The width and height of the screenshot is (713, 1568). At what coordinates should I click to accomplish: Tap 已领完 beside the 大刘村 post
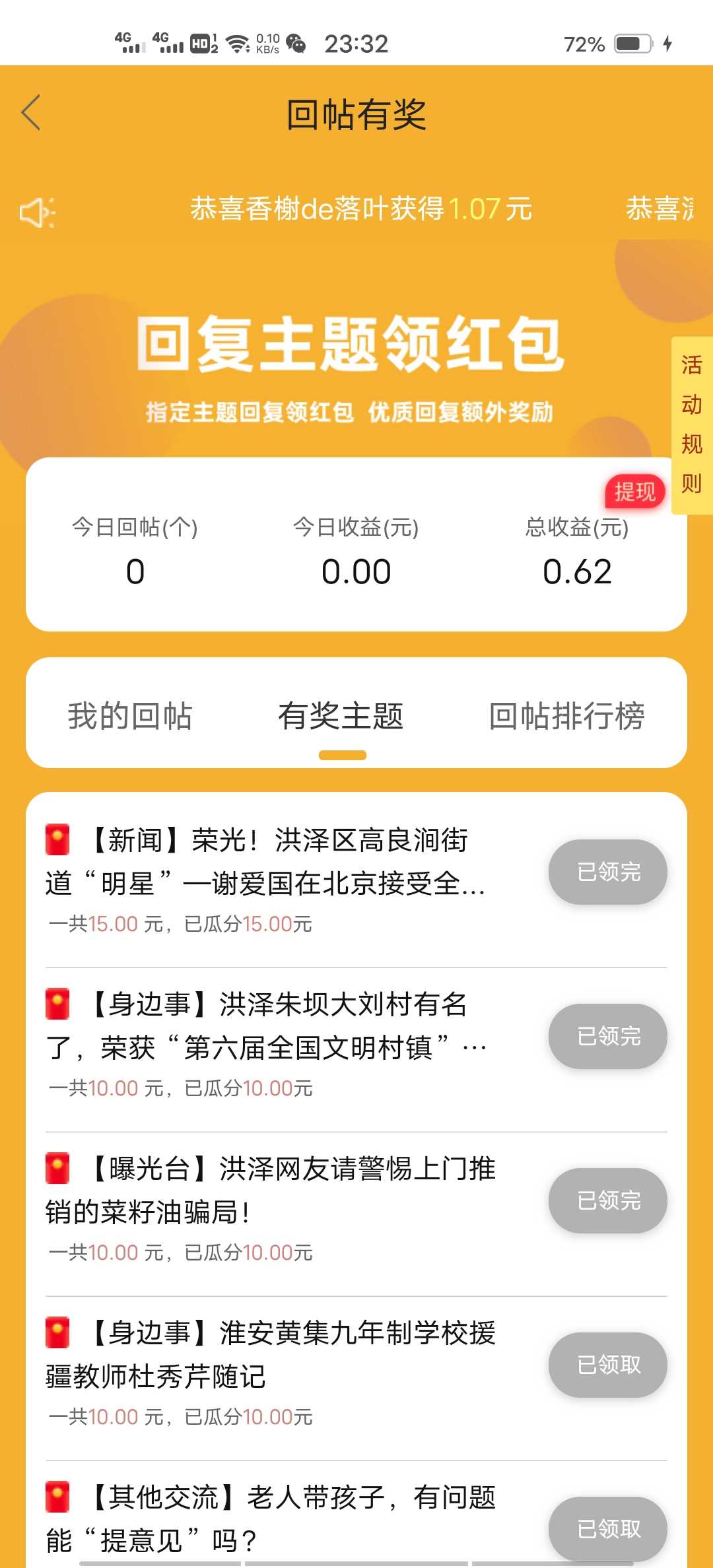tap(608, 1036)
